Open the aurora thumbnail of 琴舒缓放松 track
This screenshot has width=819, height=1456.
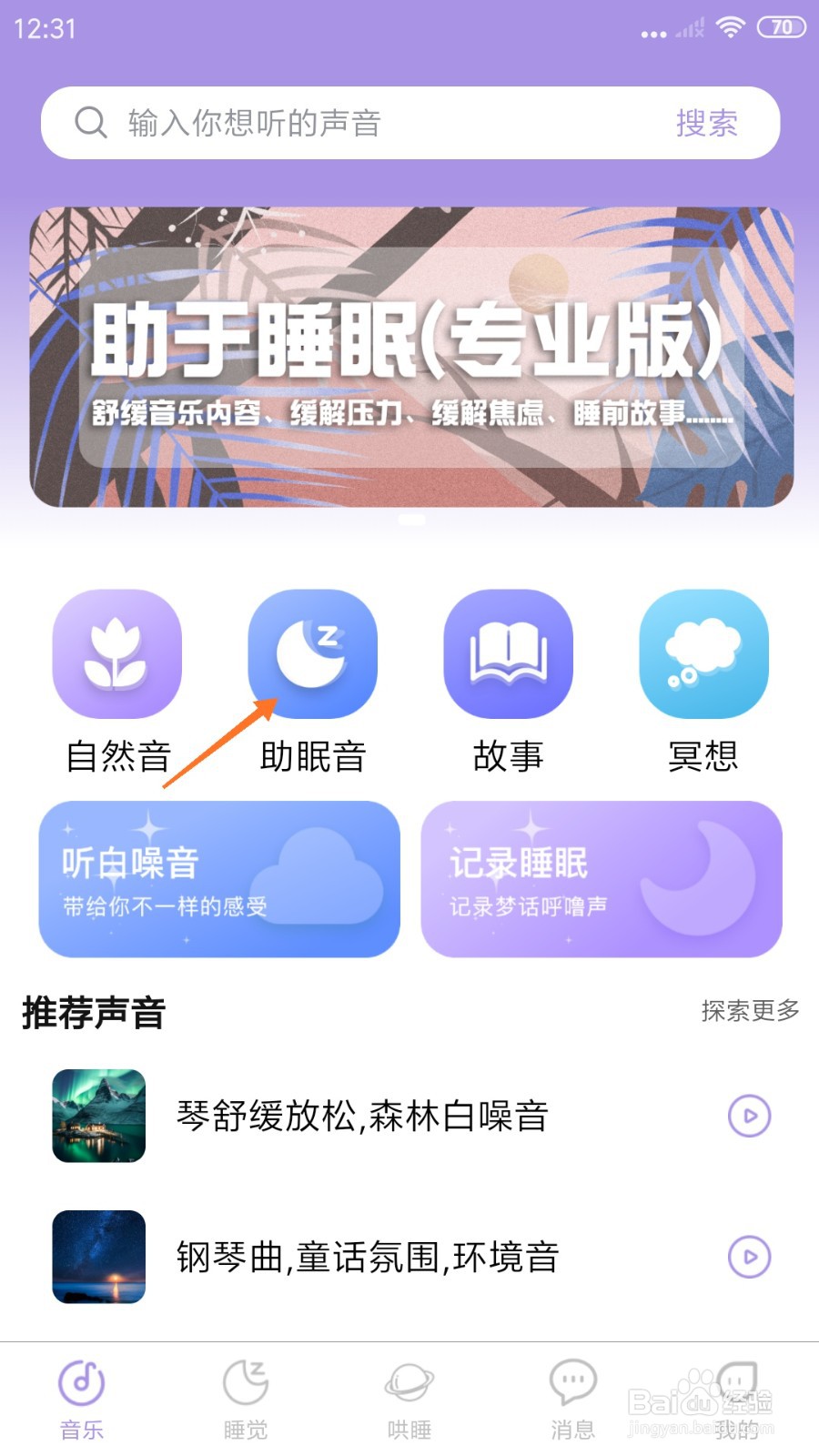97,1117
